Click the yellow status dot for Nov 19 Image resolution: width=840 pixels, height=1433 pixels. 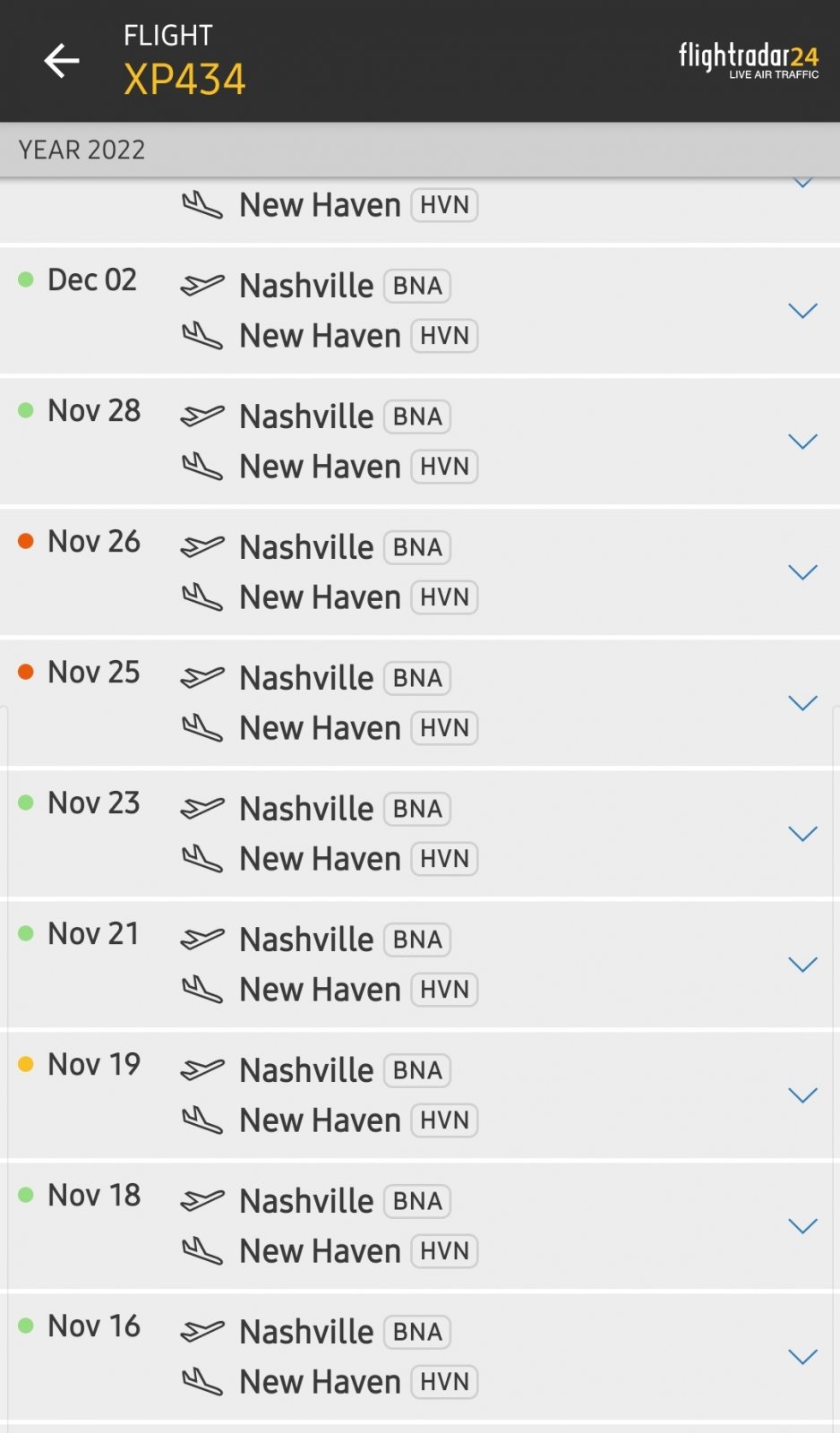point(25,1064)
